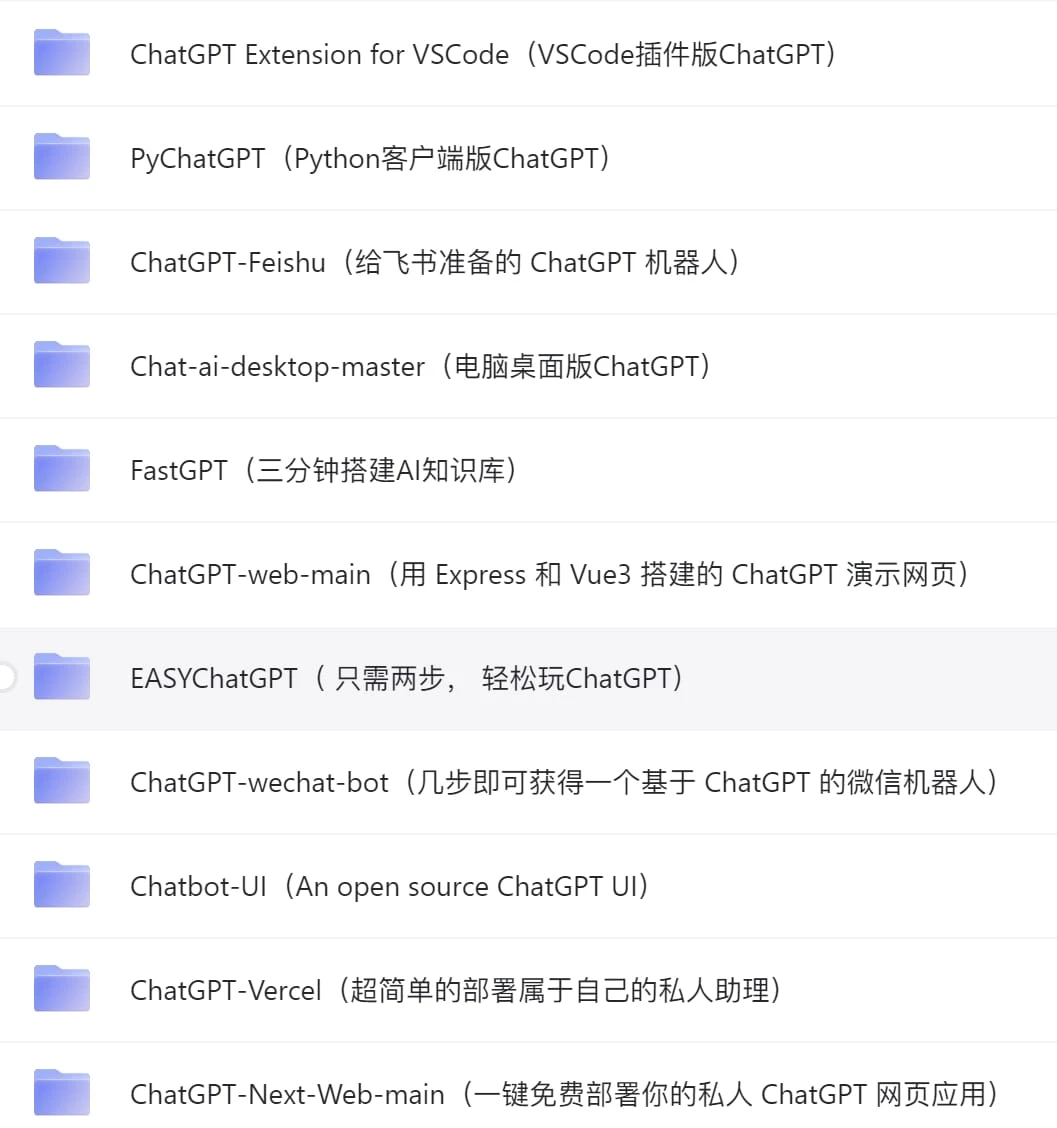
Task: Click the ChatGPT-web-main folder icon
Action: click(x=61, y=573)
